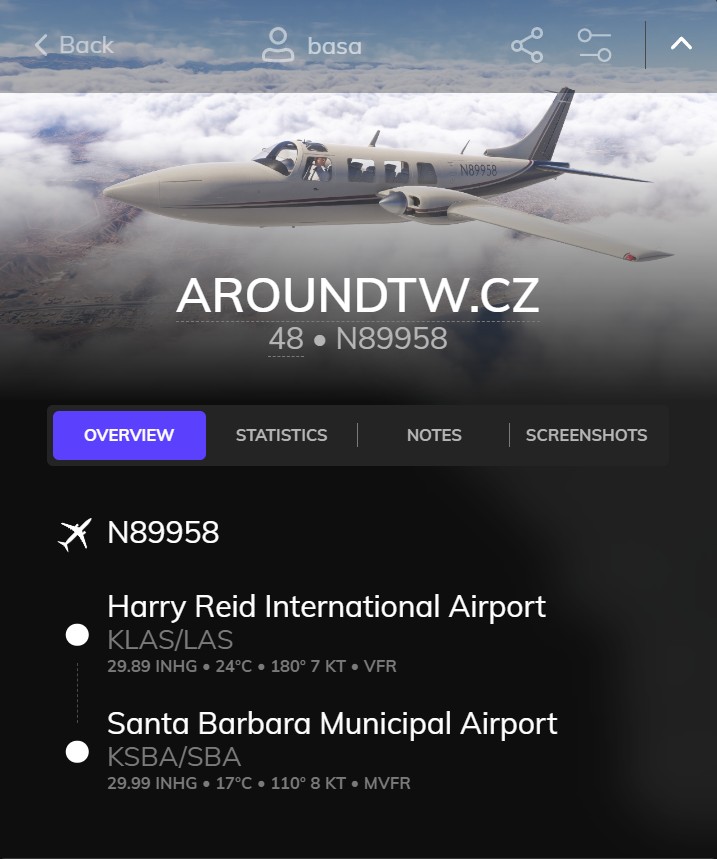Collapse the panel with the up chevron
Screen dimensions: 717x859
[681, 44]
